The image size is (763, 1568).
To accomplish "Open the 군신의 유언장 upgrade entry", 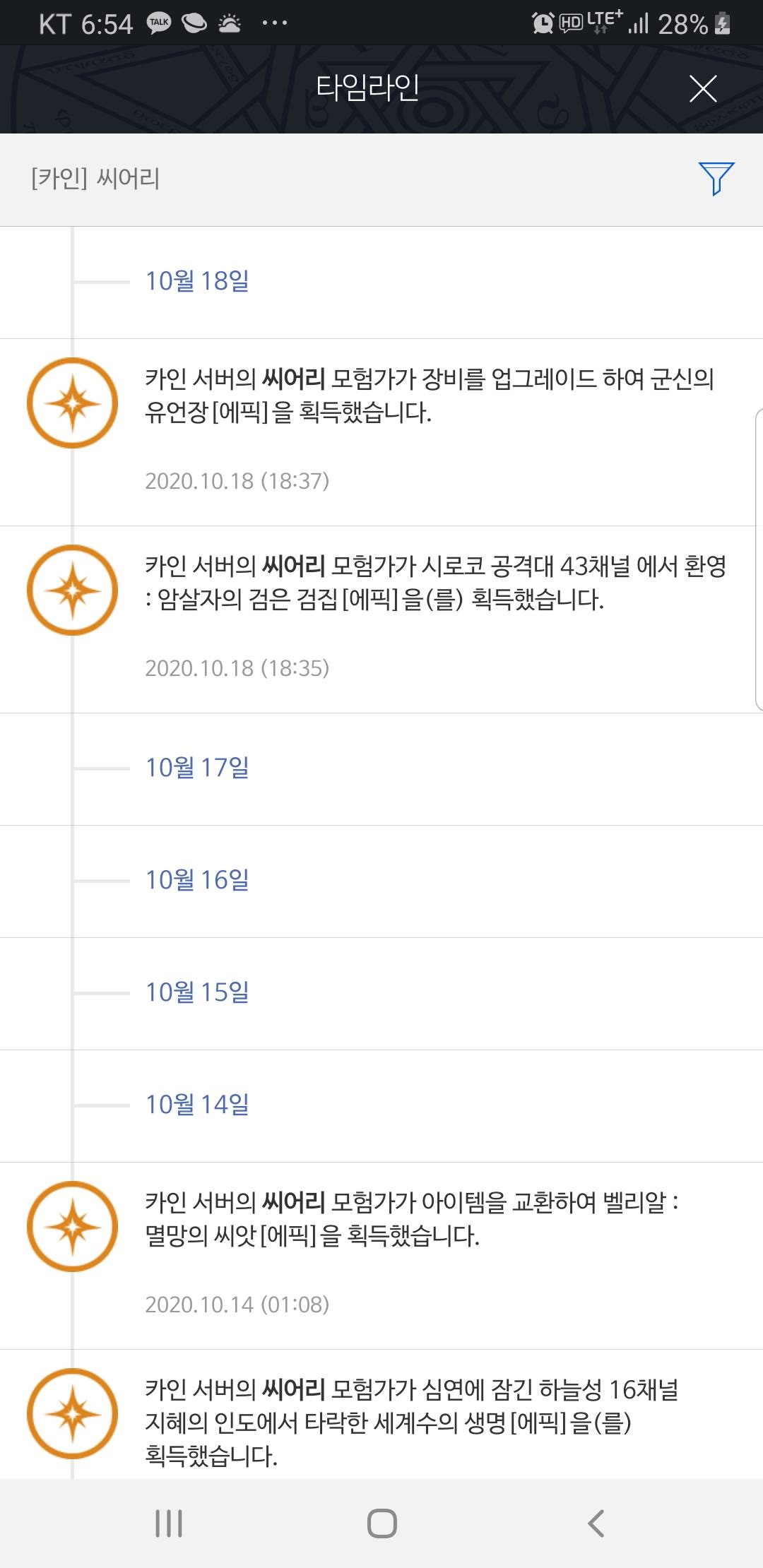I will [381, 432].
